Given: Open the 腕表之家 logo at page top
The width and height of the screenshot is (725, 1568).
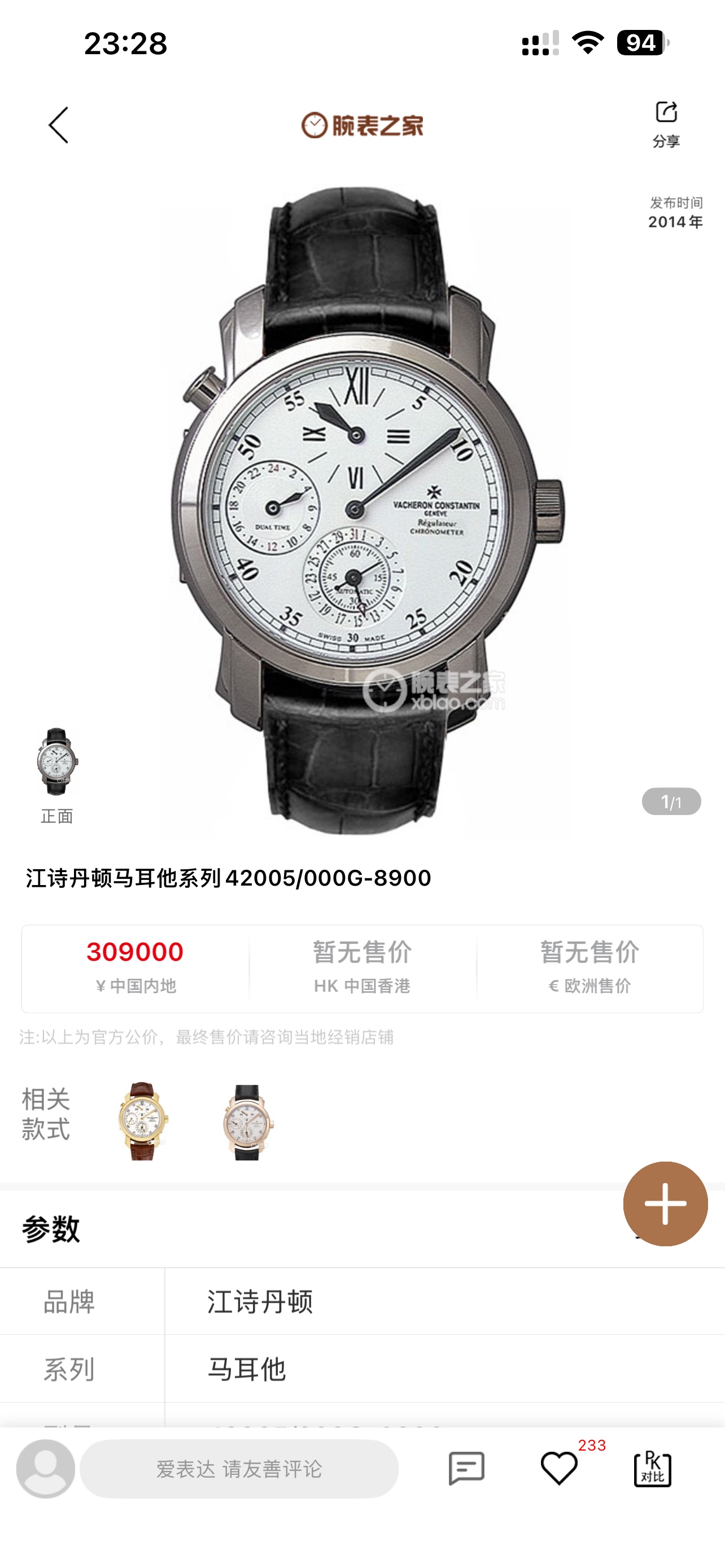Looking at the screenshot, I should tap(361, 124).
